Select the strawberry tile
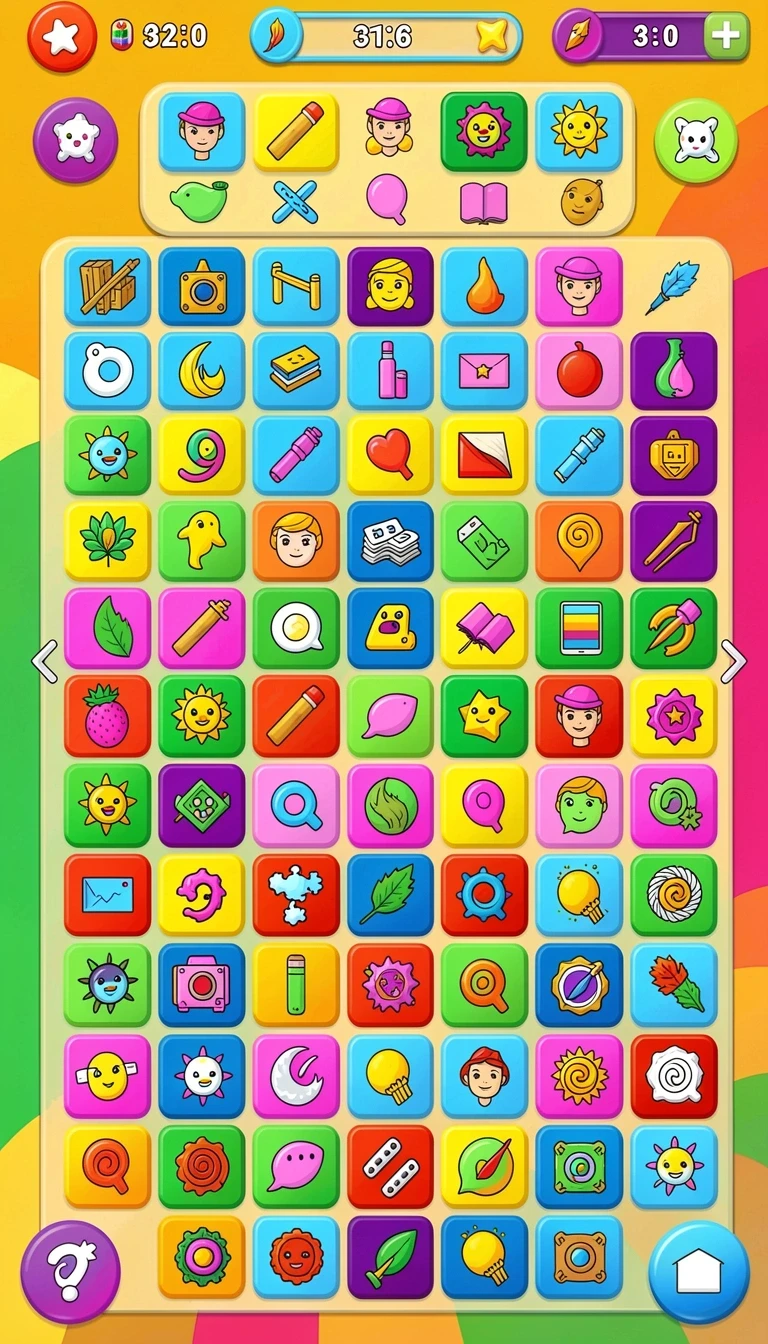This screenshot has width=768, height=1344. [x=108, y=716]
